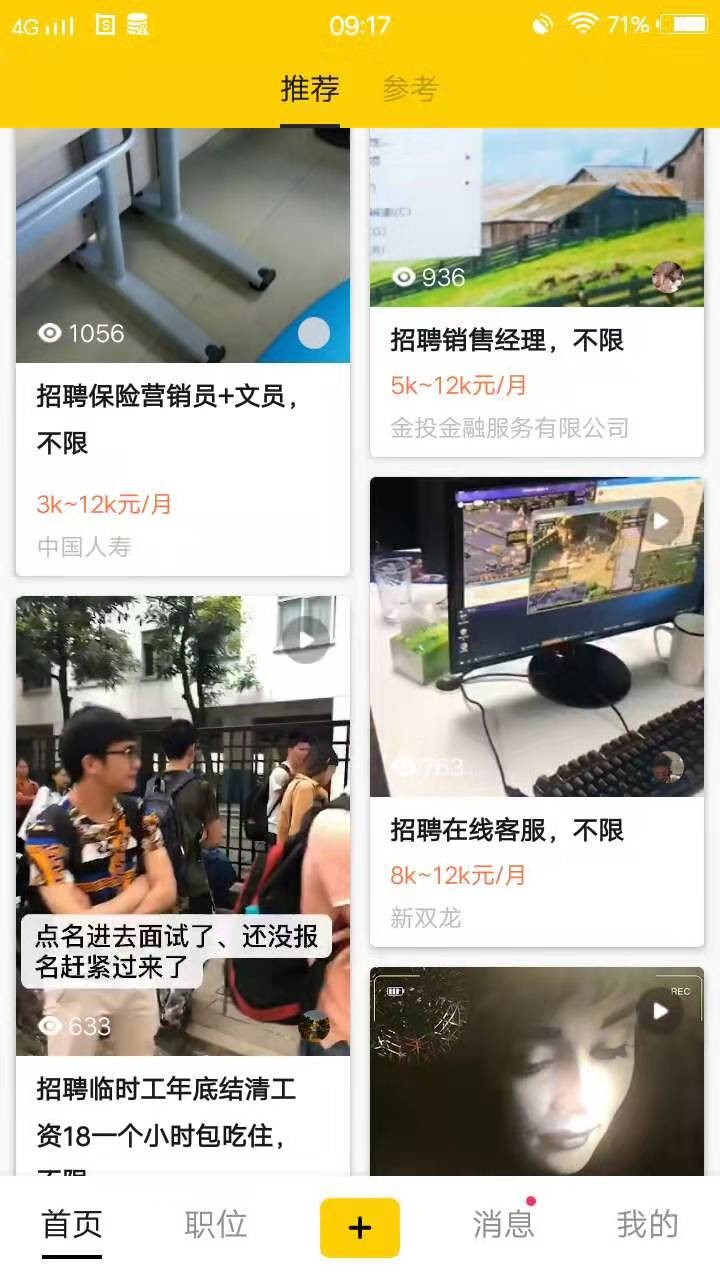Viewport: 720px width, 1280px height.
Task: Switch to the 参考 tab
Action: click(x=410, y=88)
